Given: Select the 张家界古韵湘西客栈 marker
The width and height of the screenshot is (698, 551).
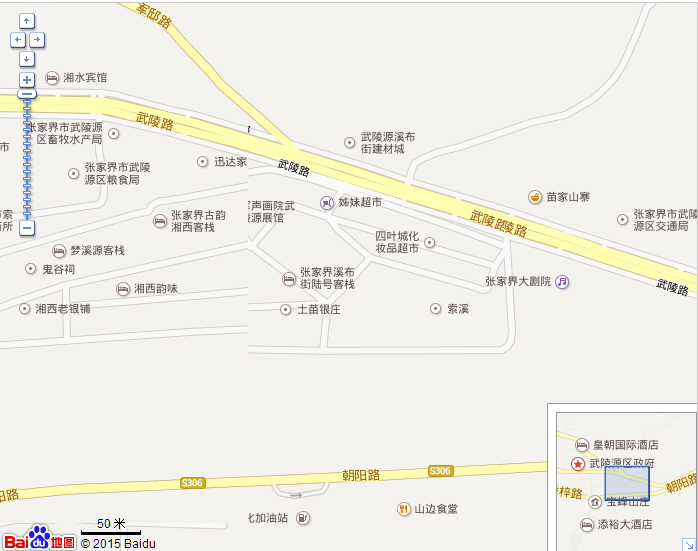Looking at the screenshot, I should click(160, 221).
